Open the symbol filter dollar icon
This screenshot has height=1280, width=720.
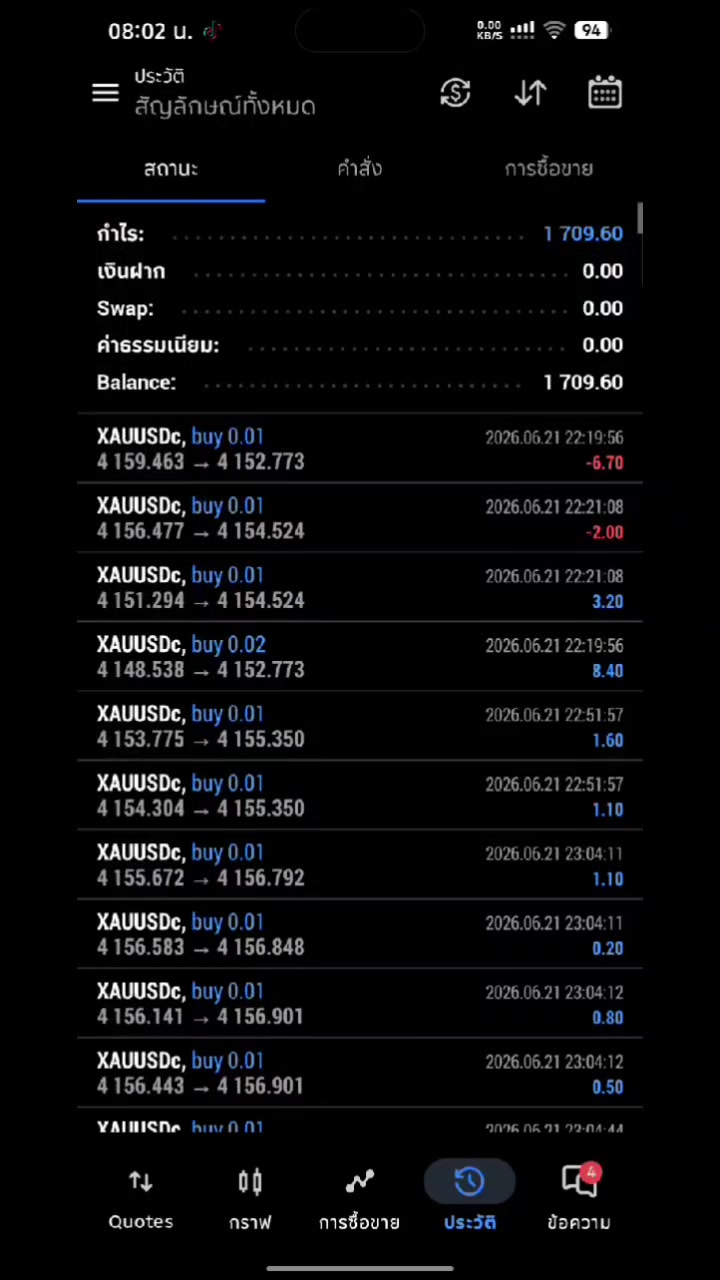(x=455, y=93)
